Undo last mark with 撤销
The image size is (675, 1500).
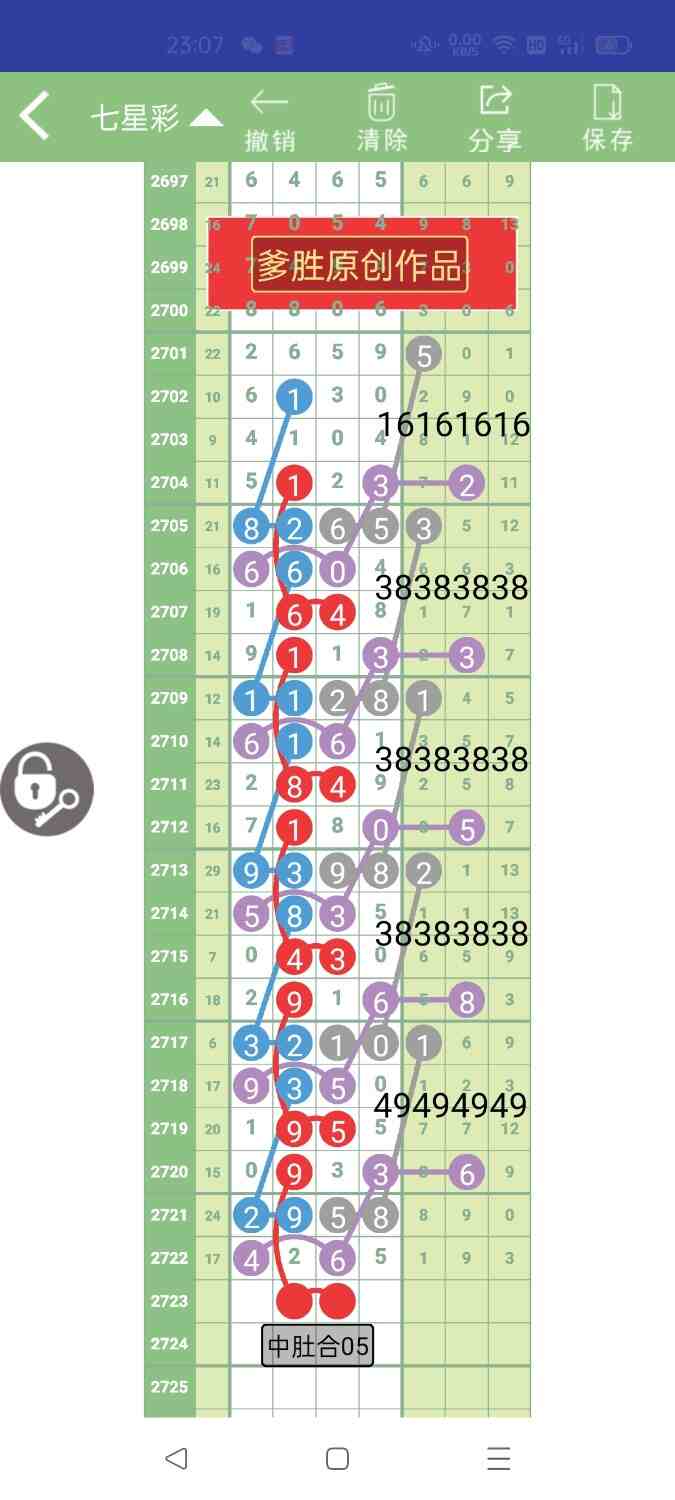coord(270,118)
